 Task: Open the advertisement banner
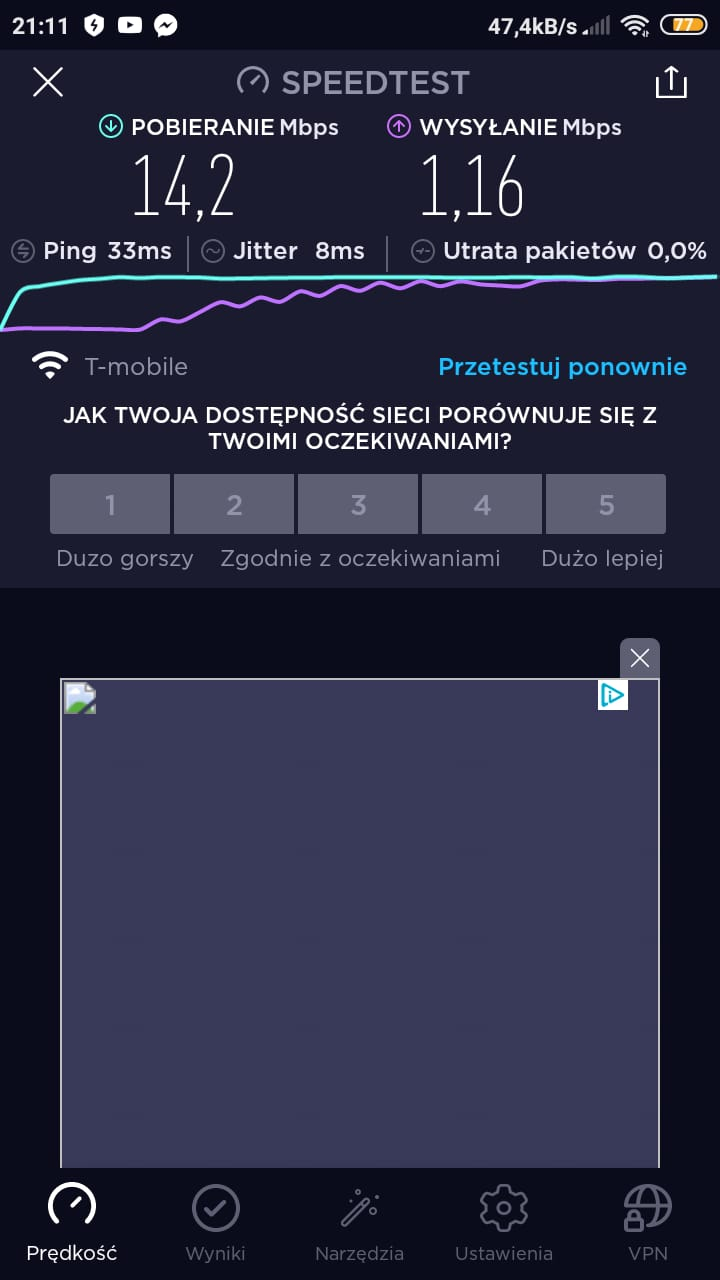tap(360, 923)
